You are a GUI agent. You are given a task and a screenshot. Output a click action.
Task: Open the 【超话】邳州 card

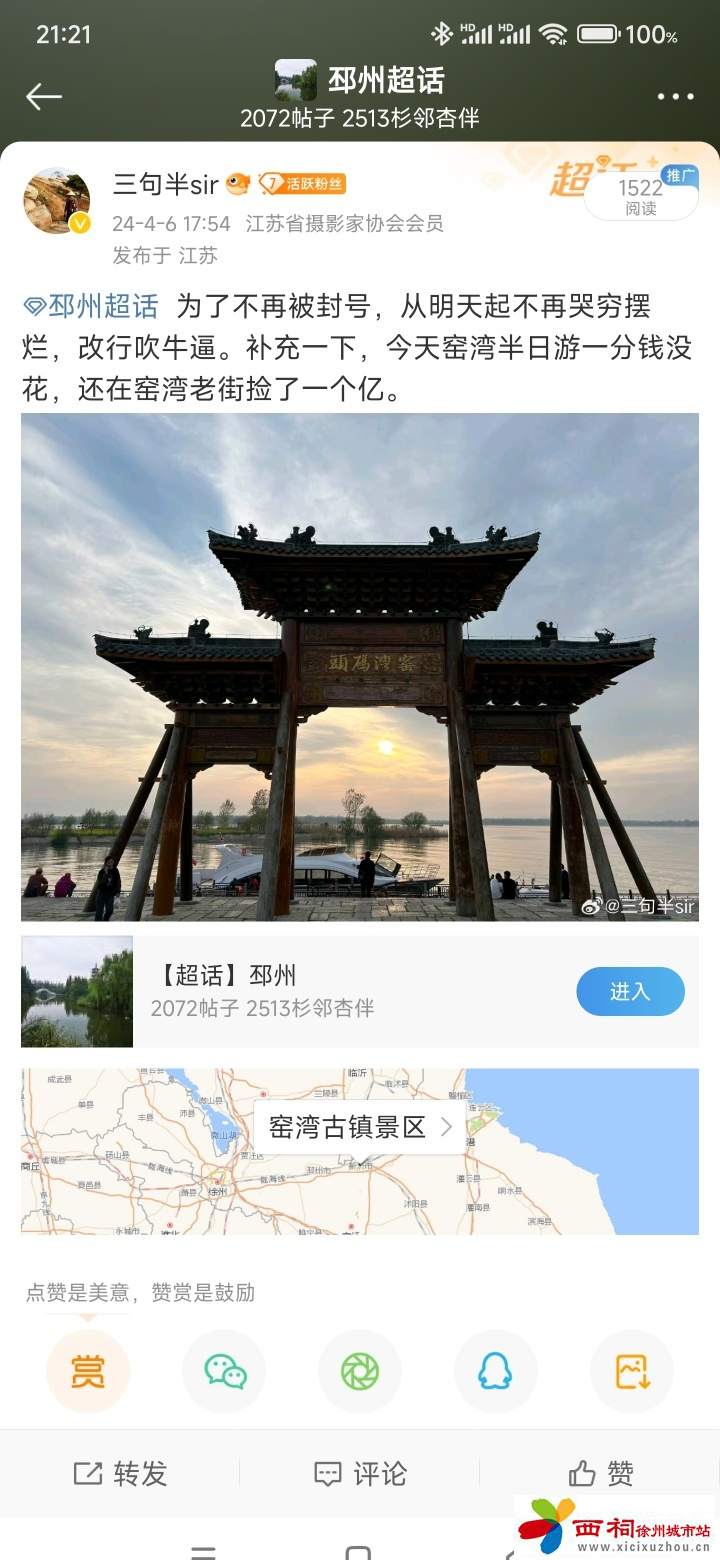point(300,992)
